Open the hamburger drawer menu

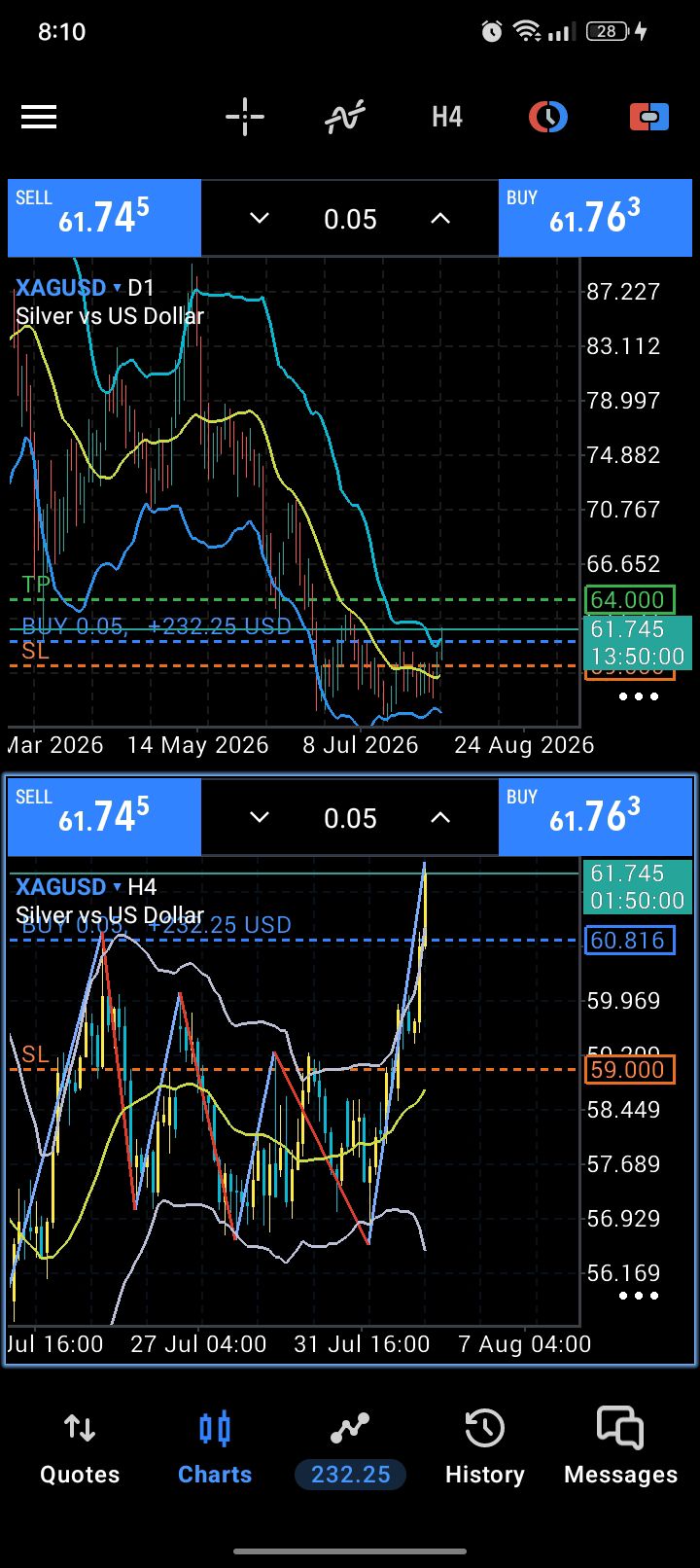[x=39, y=118]
